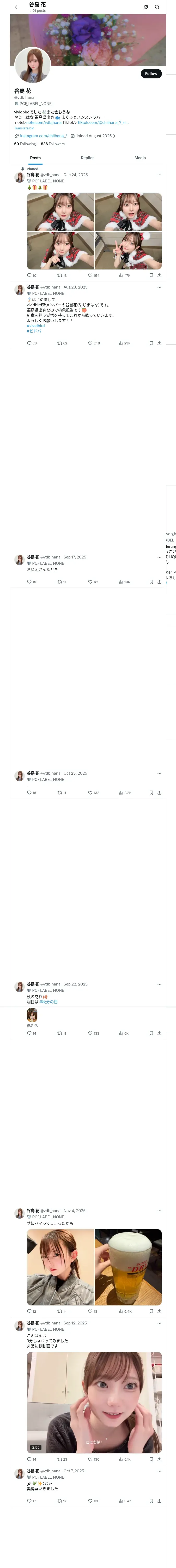Open the instagram.com/chiihana_ profile link
Screen dimensions: 176x1568
pyautogui.click(x=43, y=136)
